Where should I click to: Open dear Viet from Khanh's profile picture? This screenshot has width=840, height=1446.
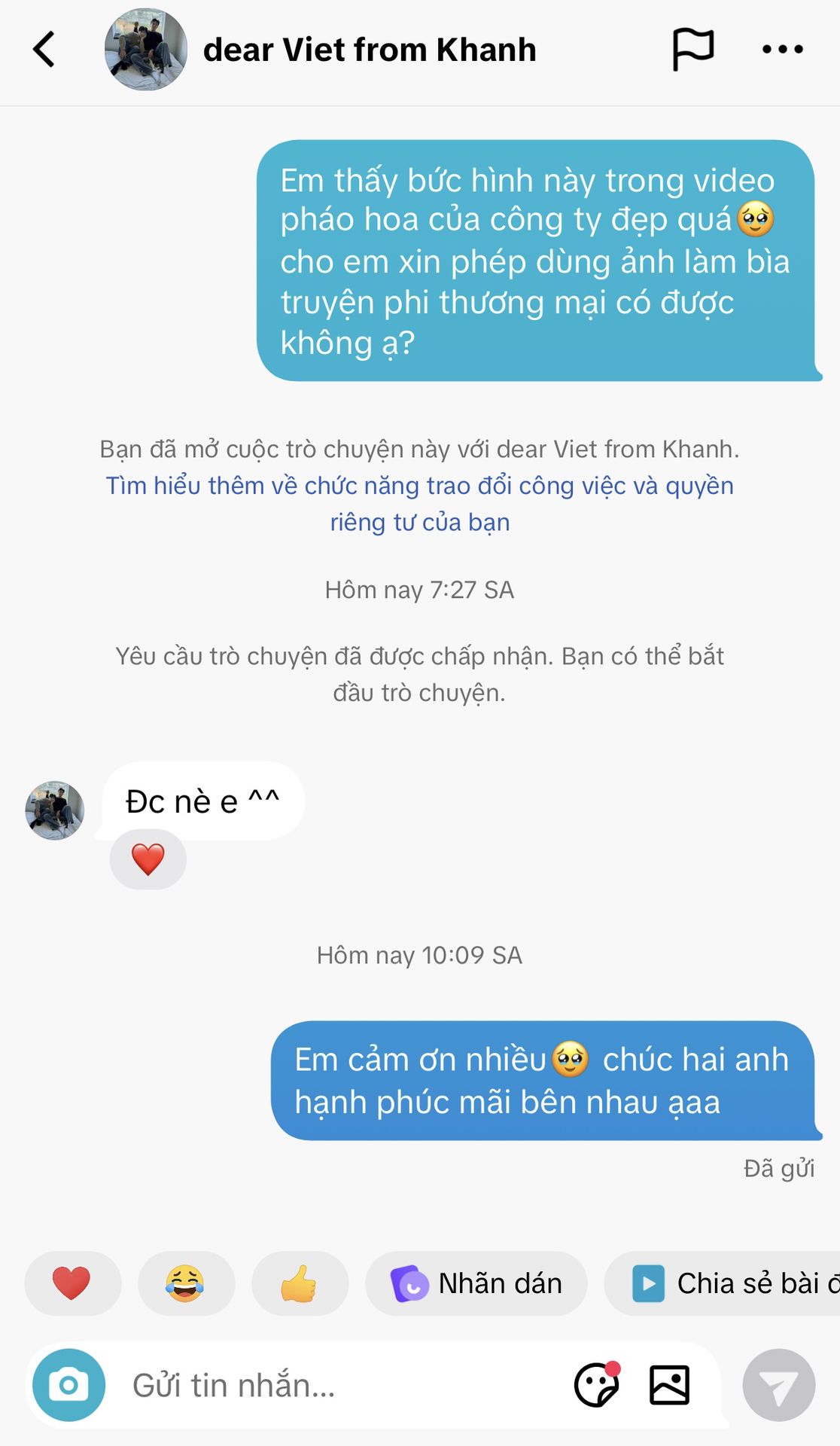(145, 50)
